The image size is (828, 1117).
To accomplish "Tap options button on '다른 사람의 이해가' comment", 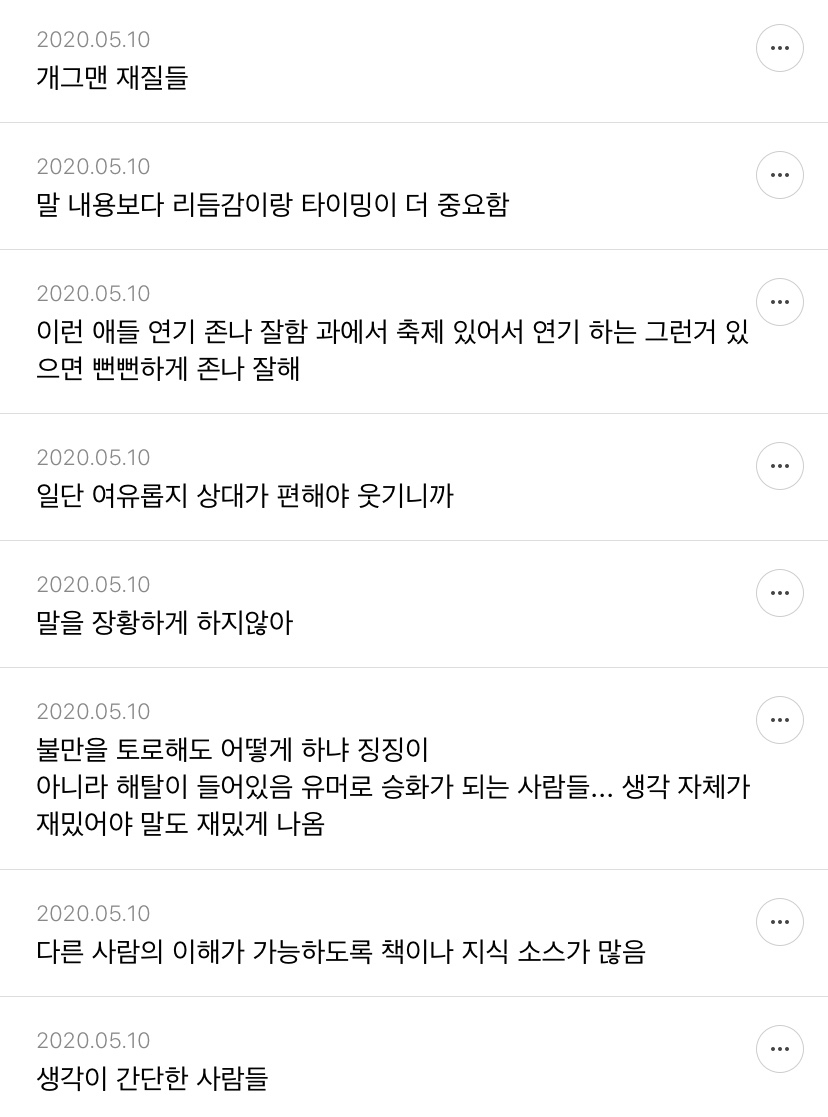I will pos(780,922).
